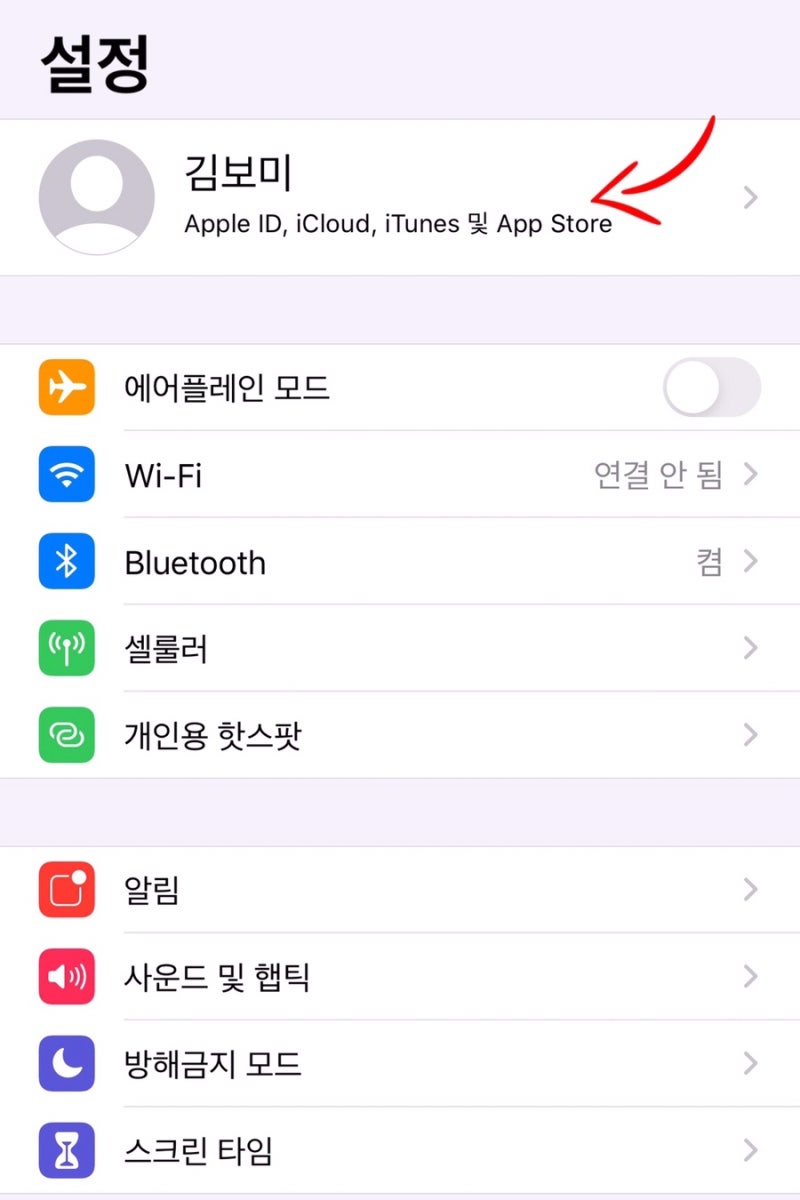
Task: Click the personal hotspot (개인용 핫스팟) link icon
Action: click(65, 735)
